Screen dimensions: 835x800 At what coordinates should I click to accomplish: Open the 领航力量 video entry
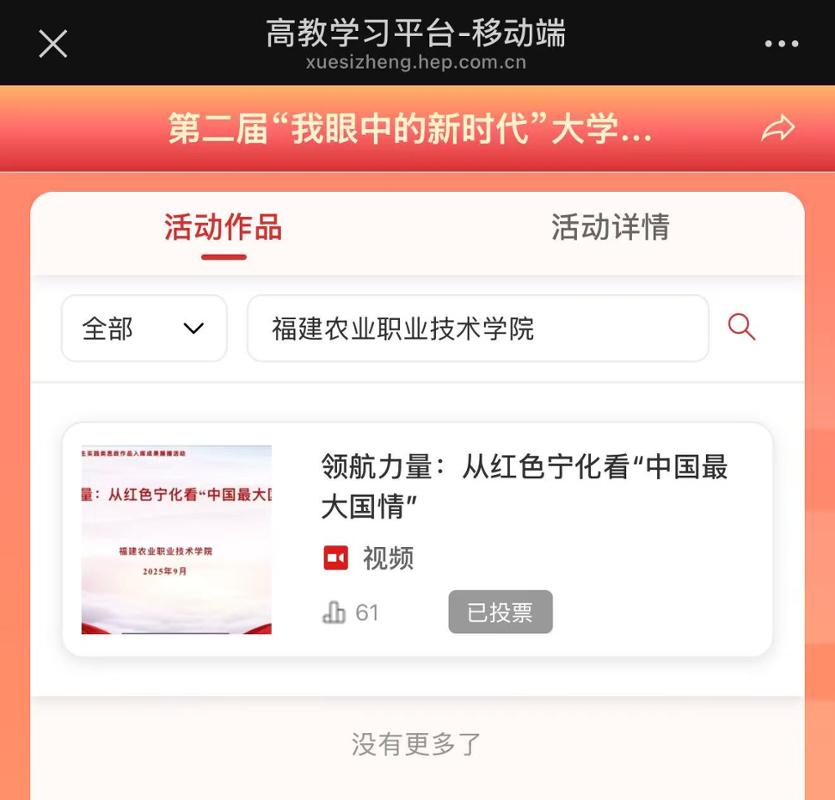click(524, 486)
